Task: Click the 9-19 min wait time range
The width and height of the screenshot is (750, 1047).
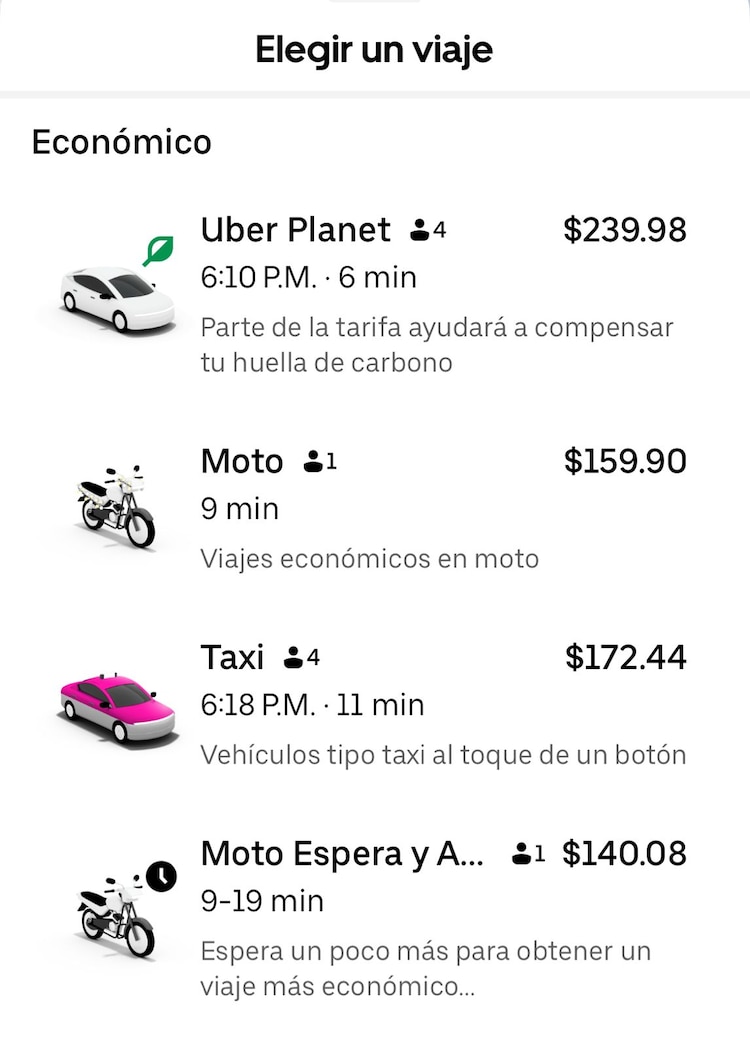Action: pyautogui.click(x=262, y=900)
